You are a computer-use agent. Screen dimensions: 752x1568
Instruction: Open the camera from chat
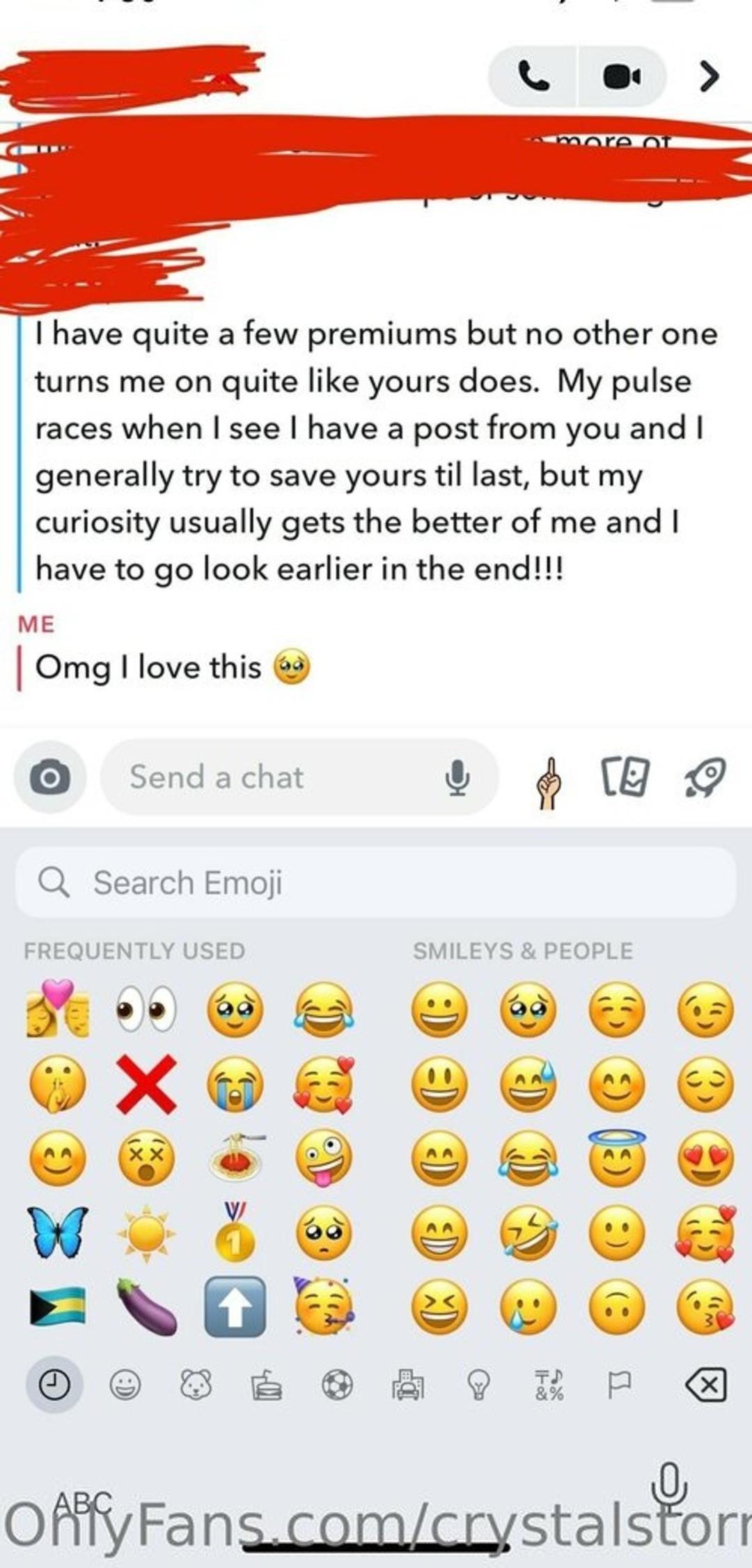50,777
